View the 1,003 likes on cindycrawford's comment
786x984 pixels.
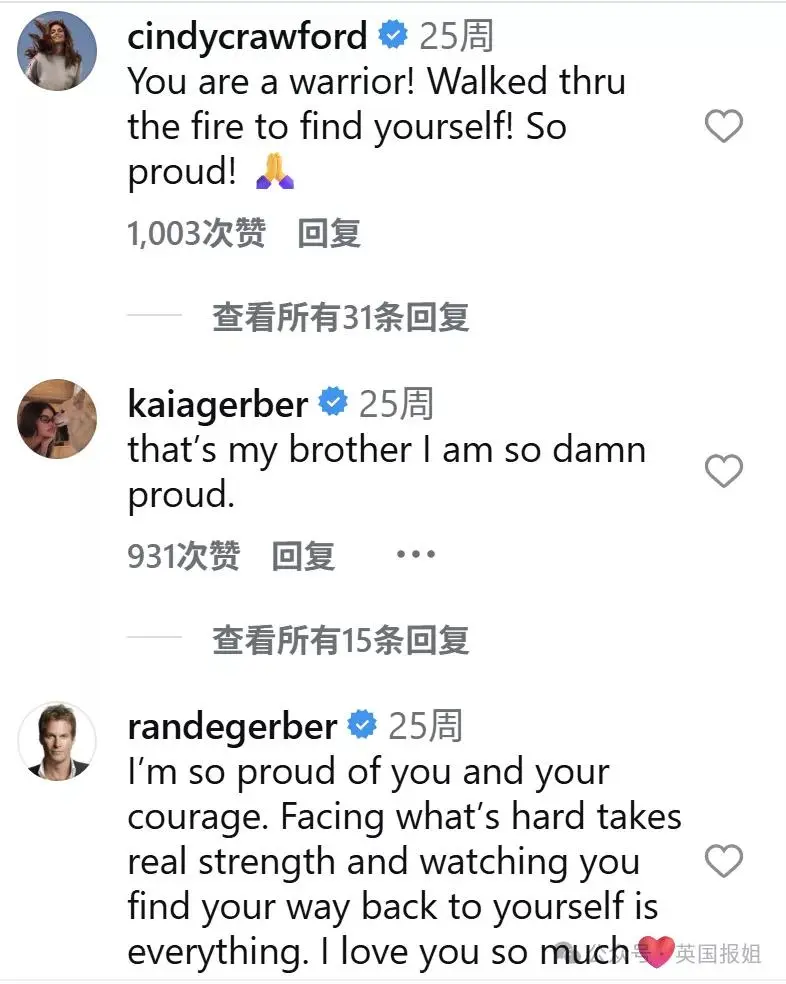pos(196,233)
